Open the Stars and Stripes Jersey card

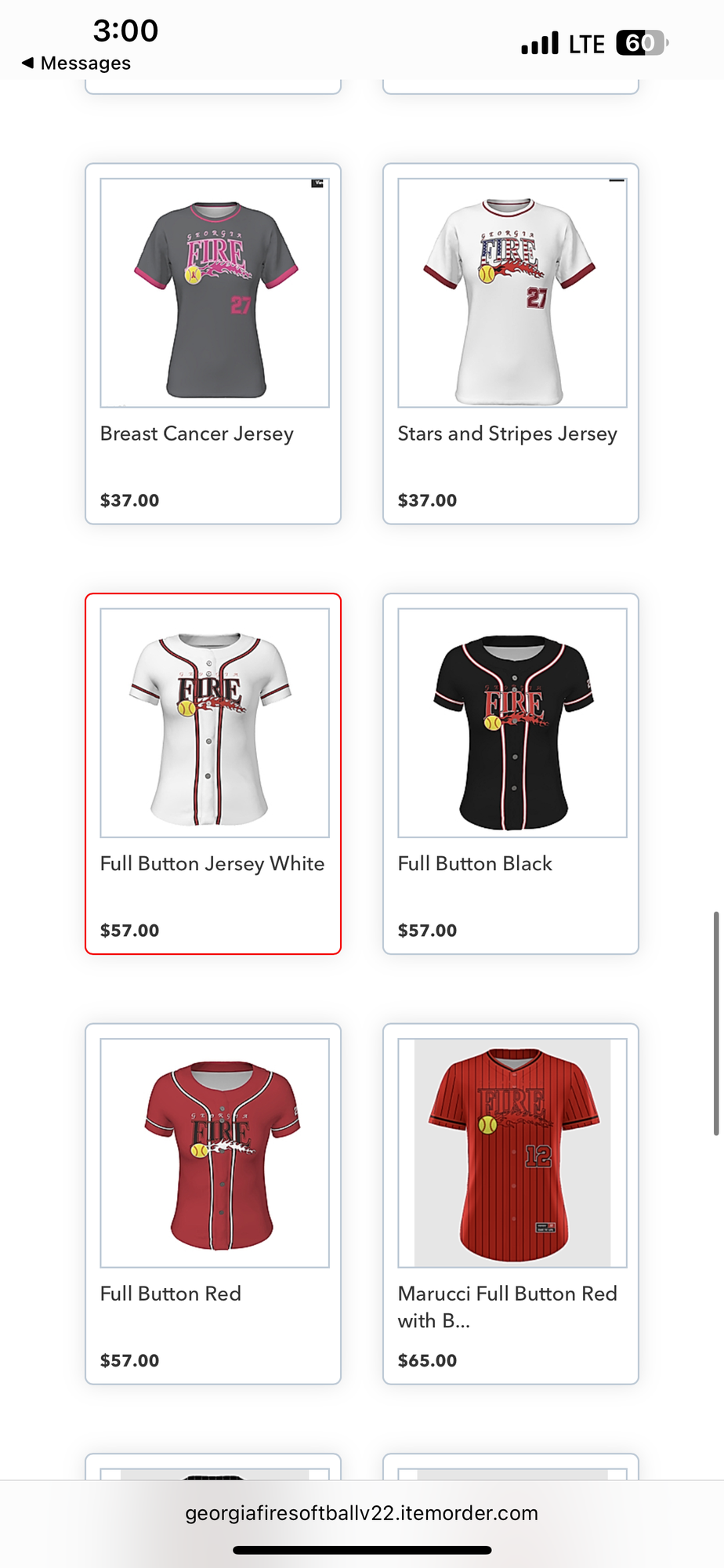511,343
